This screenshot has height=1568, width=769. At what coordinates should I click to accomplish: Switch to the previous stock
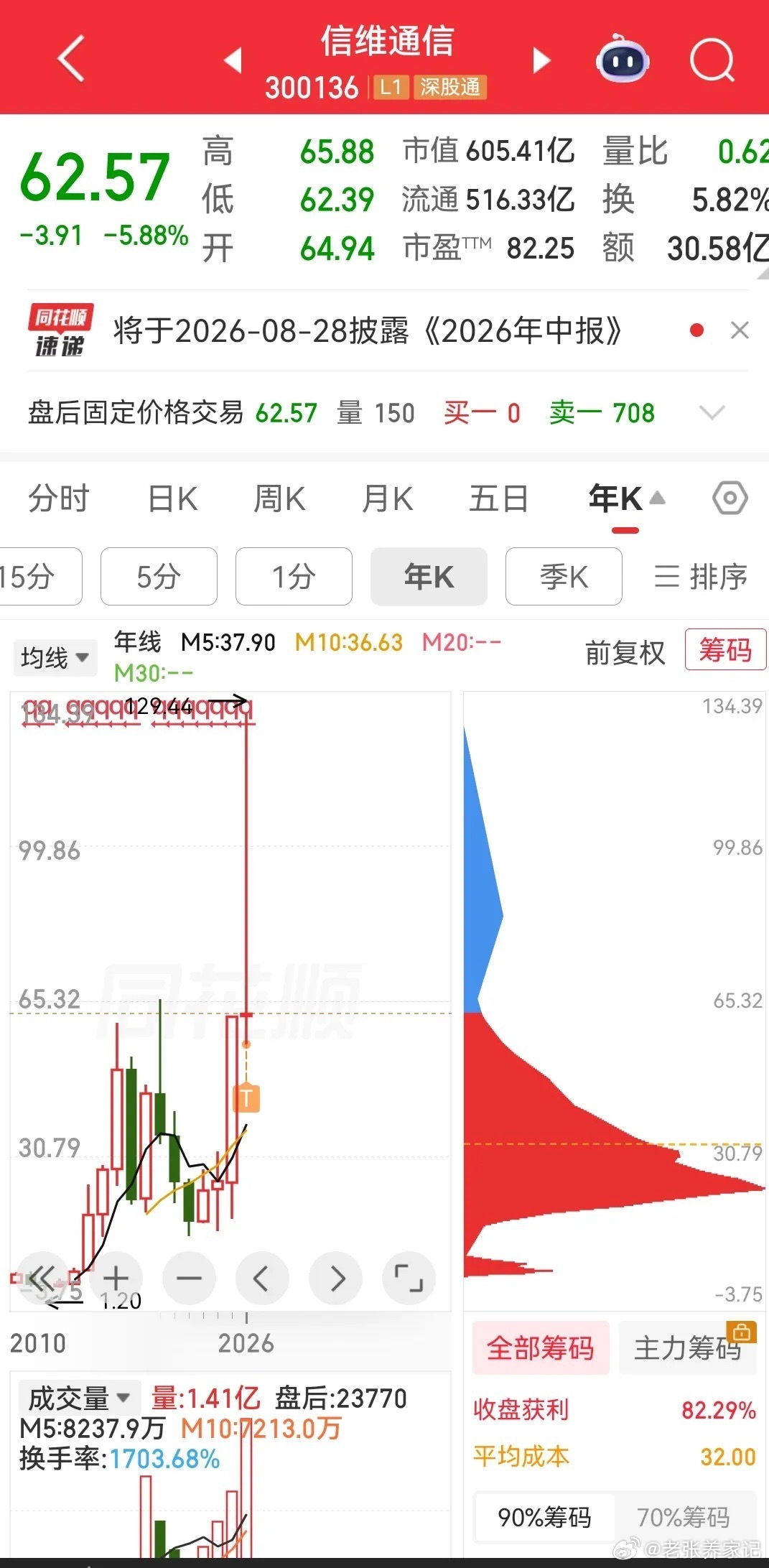point(233,60)
